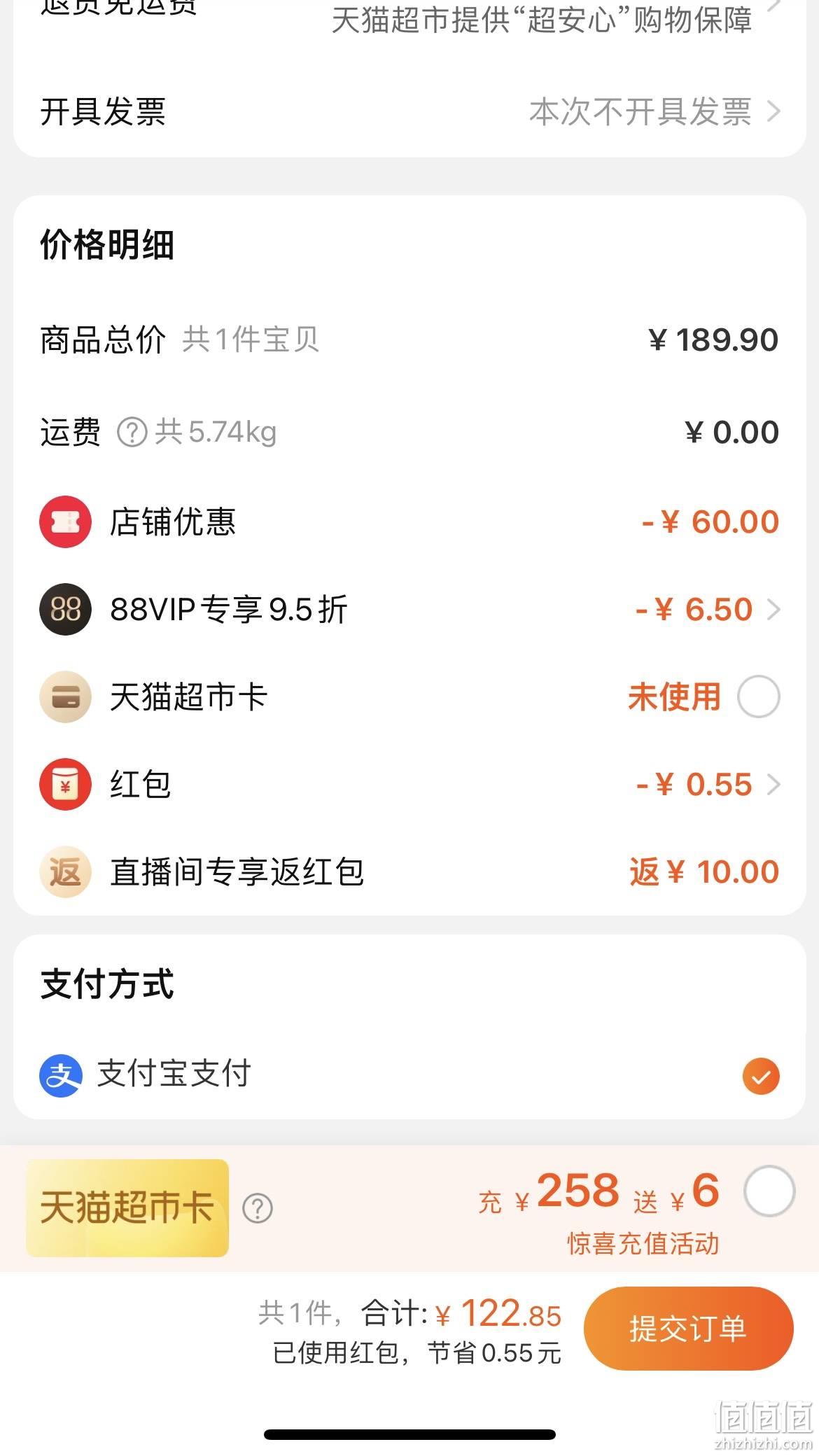Open the 红包 deduction details
819x1456 pixels.
pyautogui.click(x=409, y=784)
